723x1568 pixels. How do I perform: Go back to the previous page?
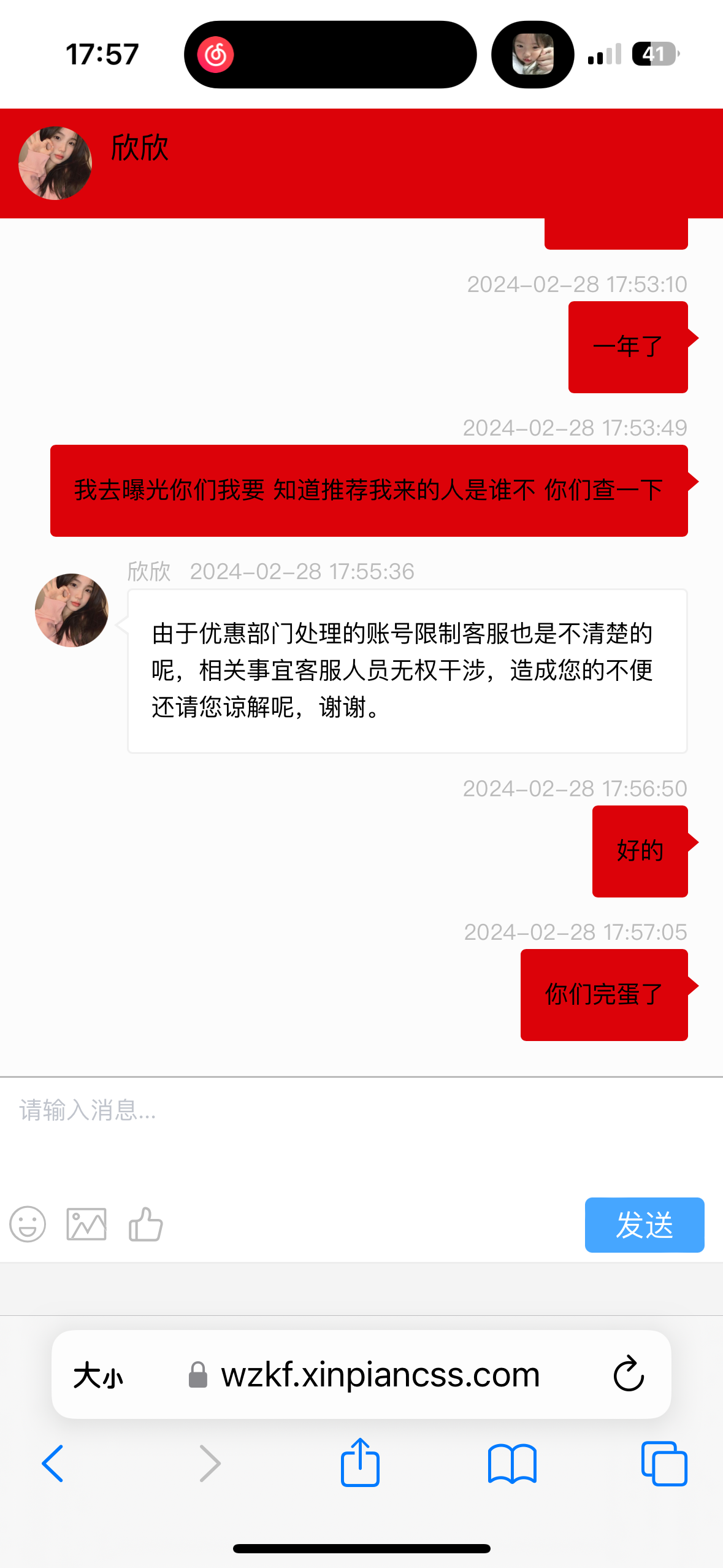point(53,1464)
